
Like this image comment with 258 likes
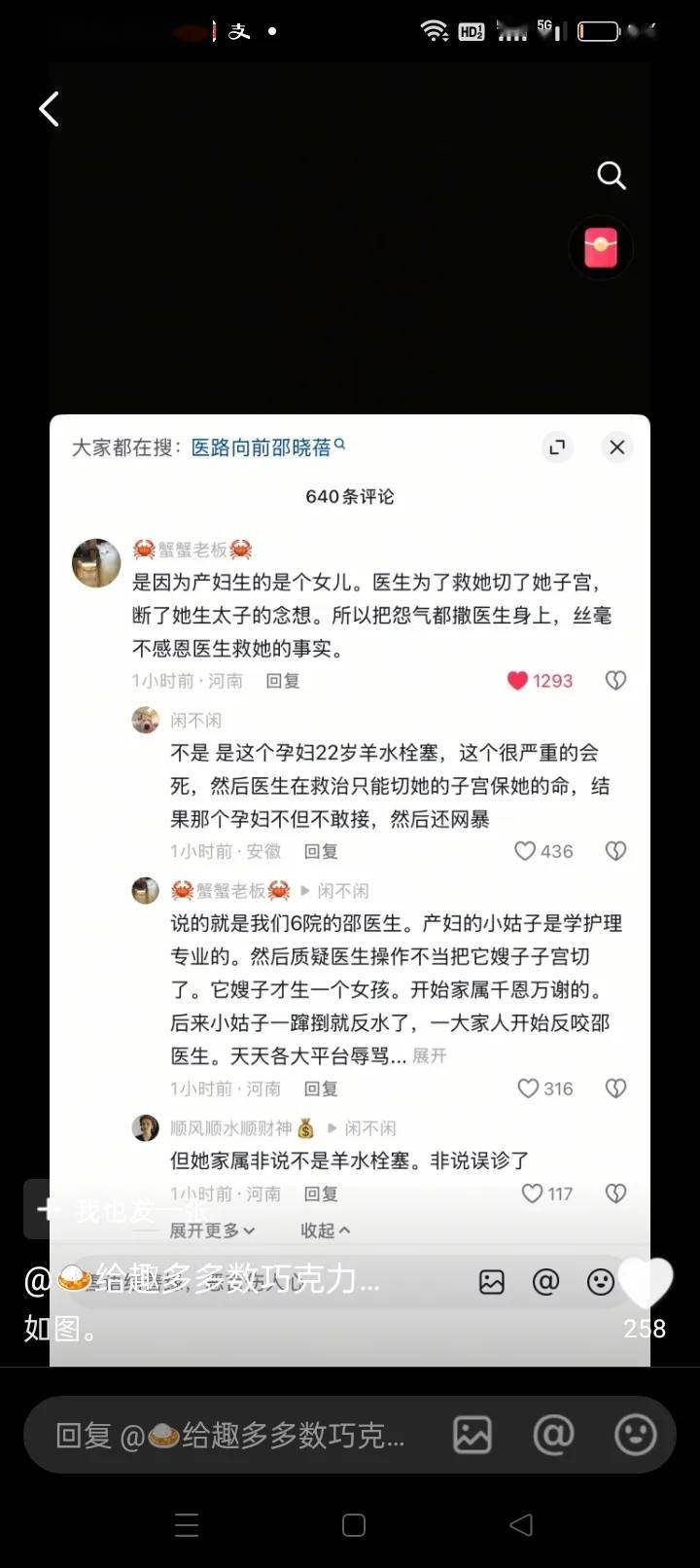pos(646,1282)
